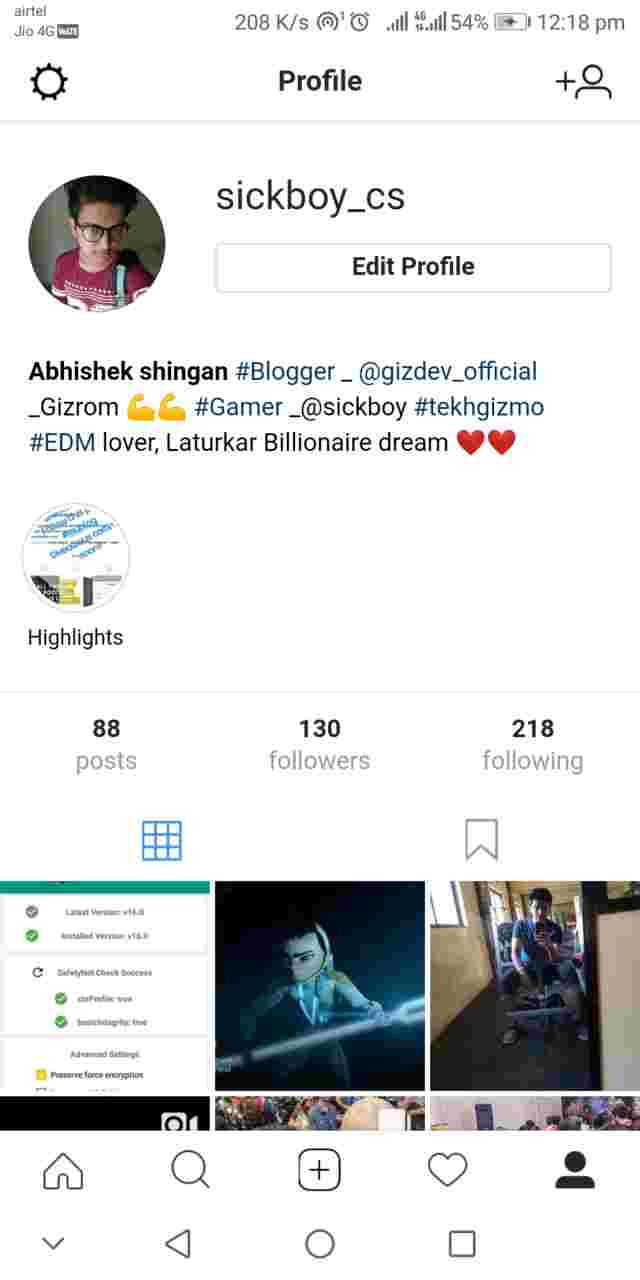This screenshot has height=1280, width=640.
Task: Go to the home feed tab
Action: click(x=63, y=1169)
